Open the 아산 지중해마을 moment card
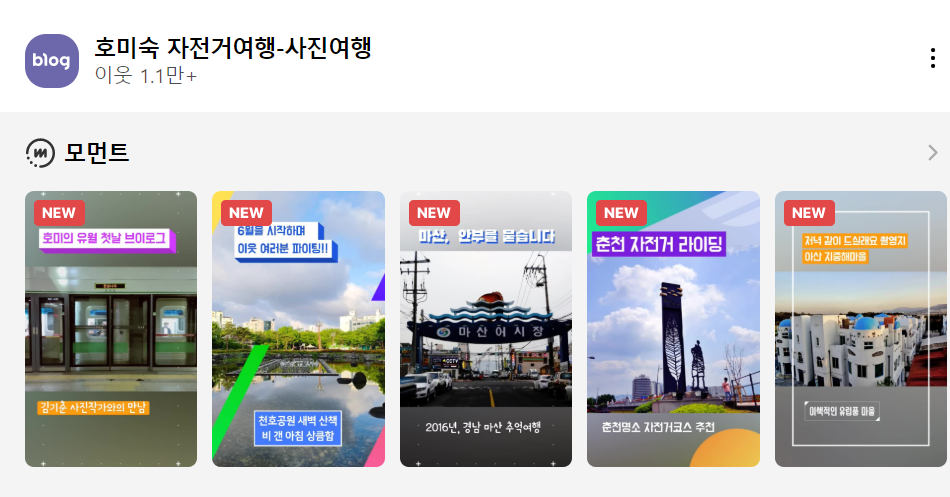This screenshot has height=497, width=950. point(860,329)
